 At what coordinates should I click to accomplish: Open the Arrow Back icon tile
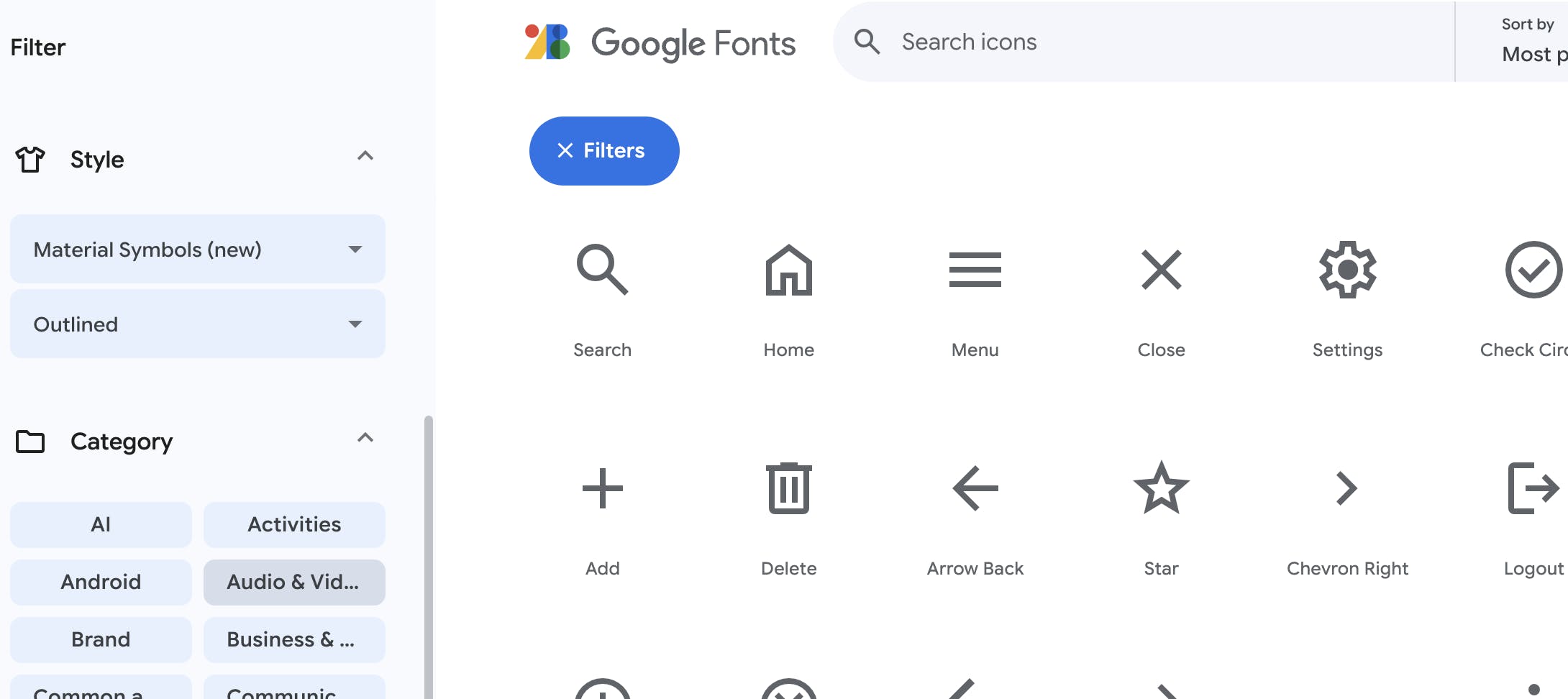pyautogui.click(x=975, y=514)
